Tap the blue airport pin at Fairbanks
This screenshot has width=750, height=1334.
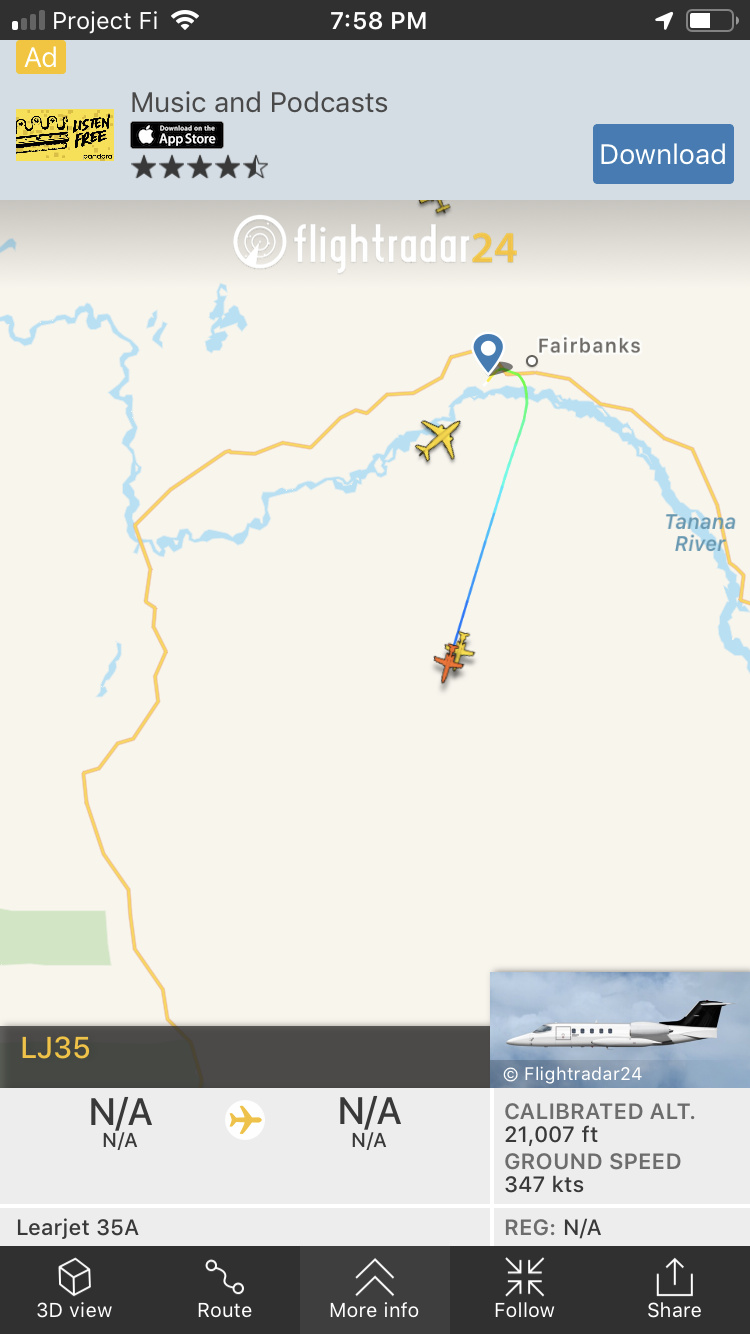488,352
